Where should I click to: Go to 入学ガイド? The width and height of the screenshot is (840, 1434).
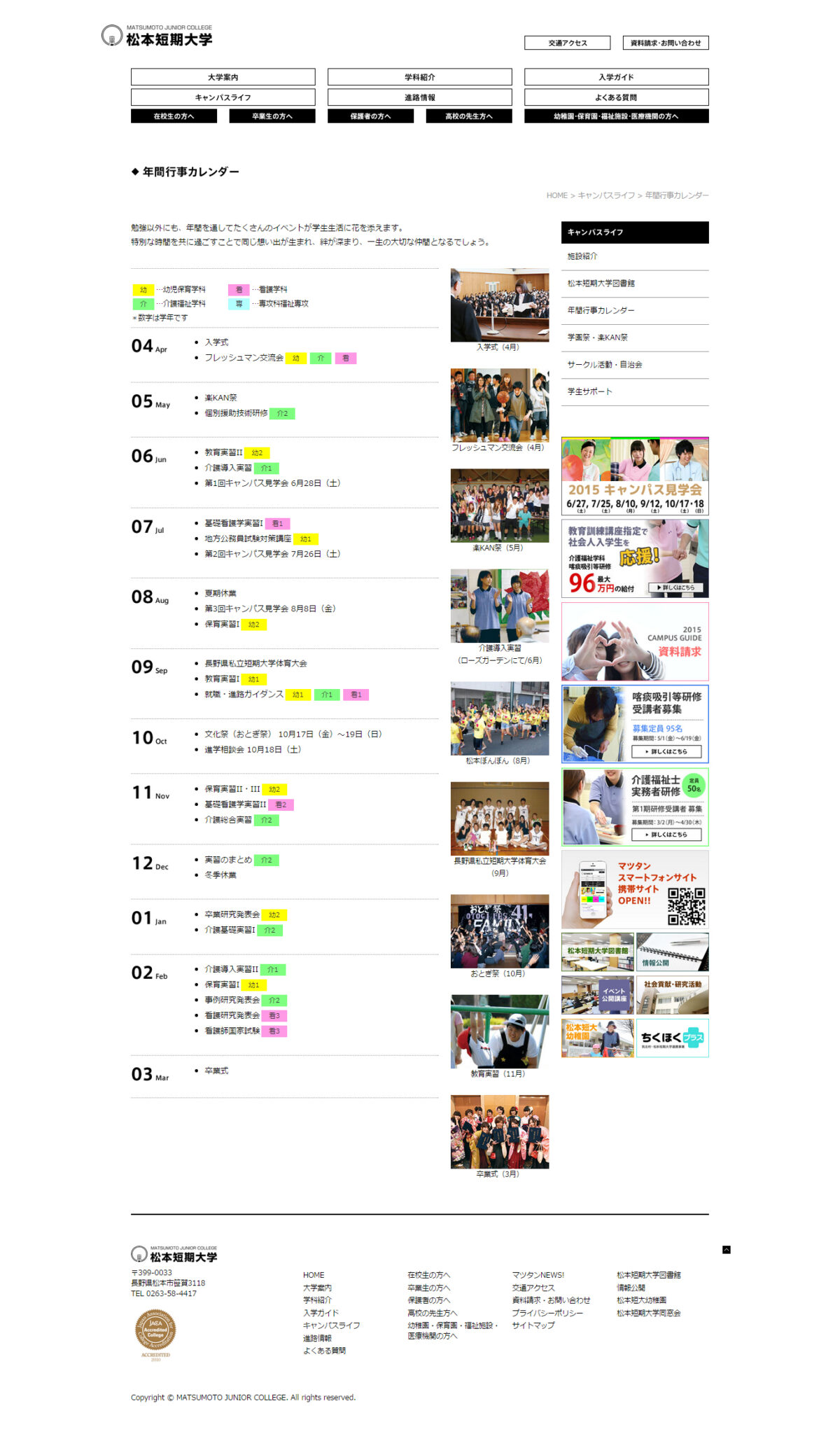616,77
